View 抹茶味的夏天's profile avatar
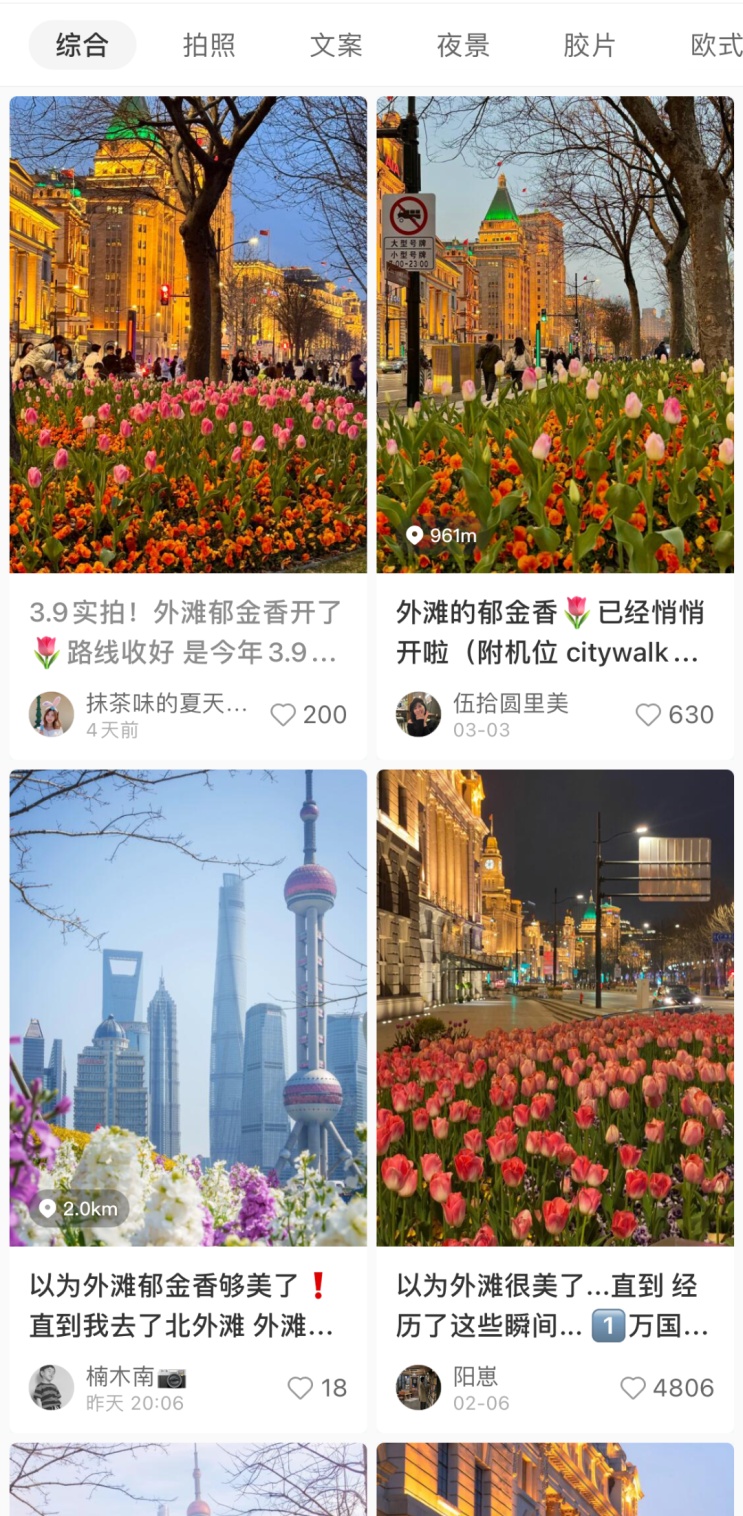This screenshot has height=1516, width=743. (51, 714)
